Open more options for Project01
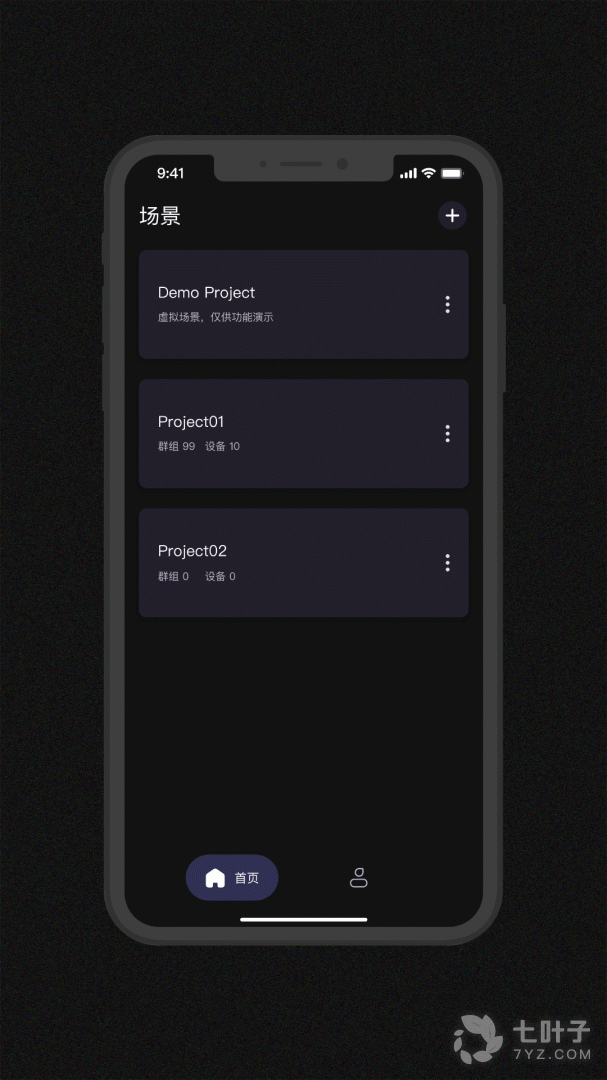The height and width of the screenshot is (1080, 607). 447,433
